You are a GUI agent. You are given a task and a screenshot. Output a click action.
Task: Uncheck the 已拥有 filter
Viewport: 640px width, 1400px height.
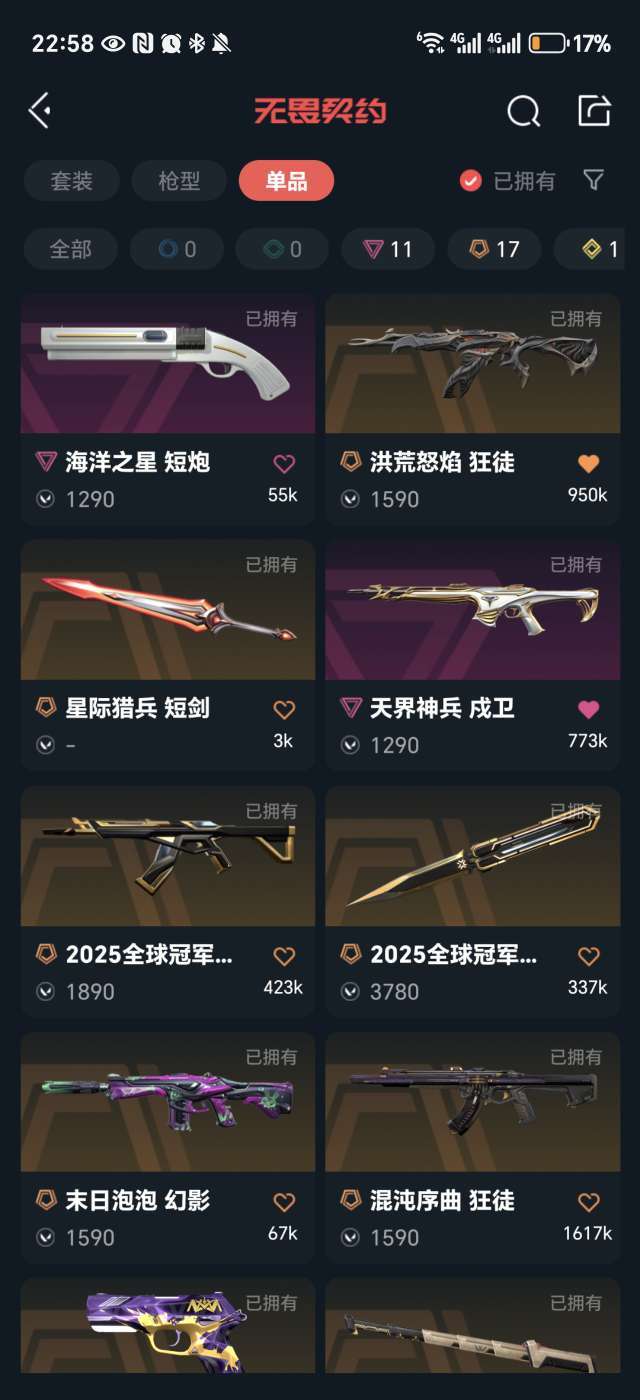point(508,181)
